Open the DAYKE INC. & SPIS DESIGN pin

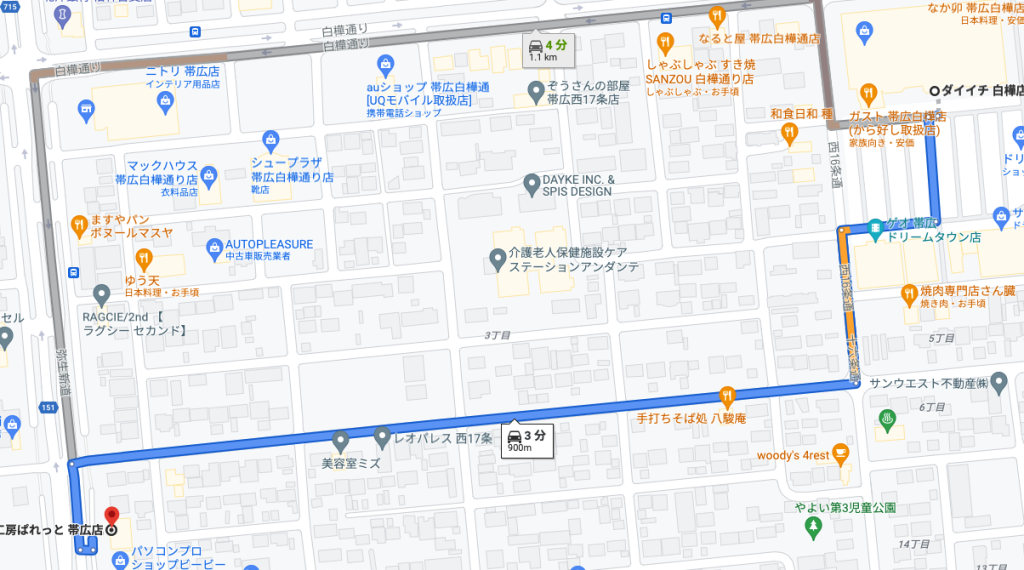pos(532,183)
